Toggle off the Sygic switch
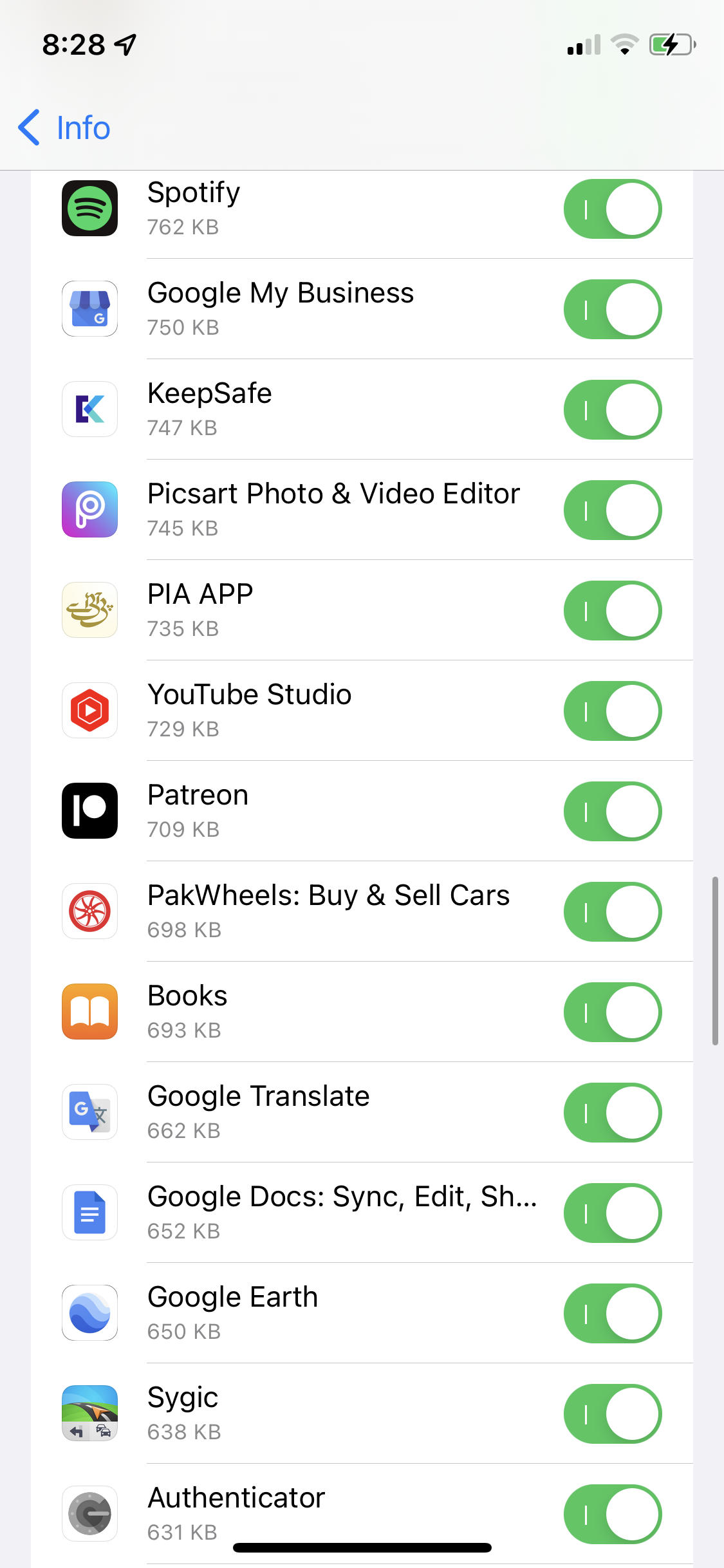This screenshot has width=724, height=1568. (x=612, y=1414)
